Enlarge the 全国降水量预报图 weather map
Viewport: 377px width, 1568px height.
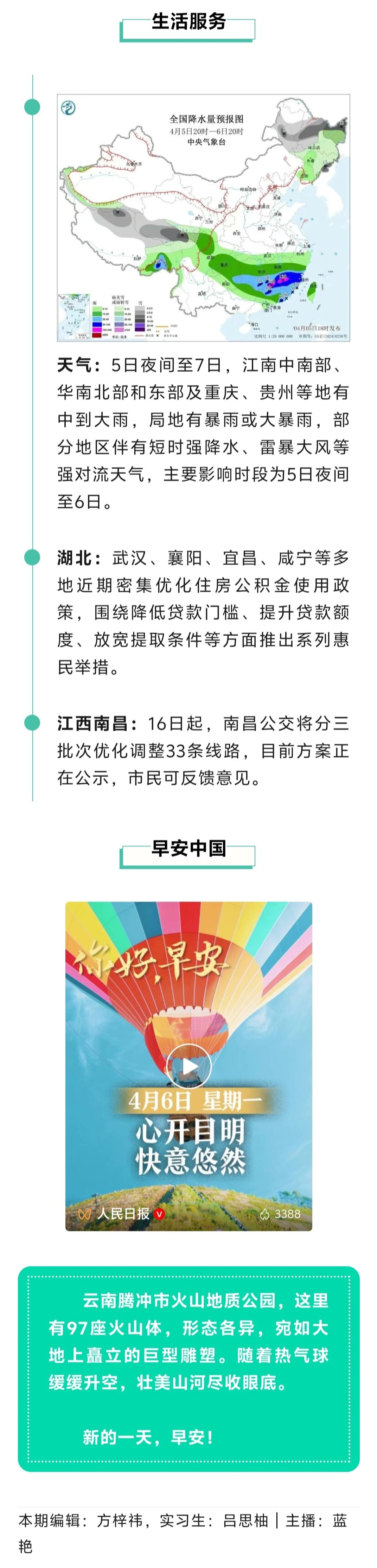pos(203,217)
